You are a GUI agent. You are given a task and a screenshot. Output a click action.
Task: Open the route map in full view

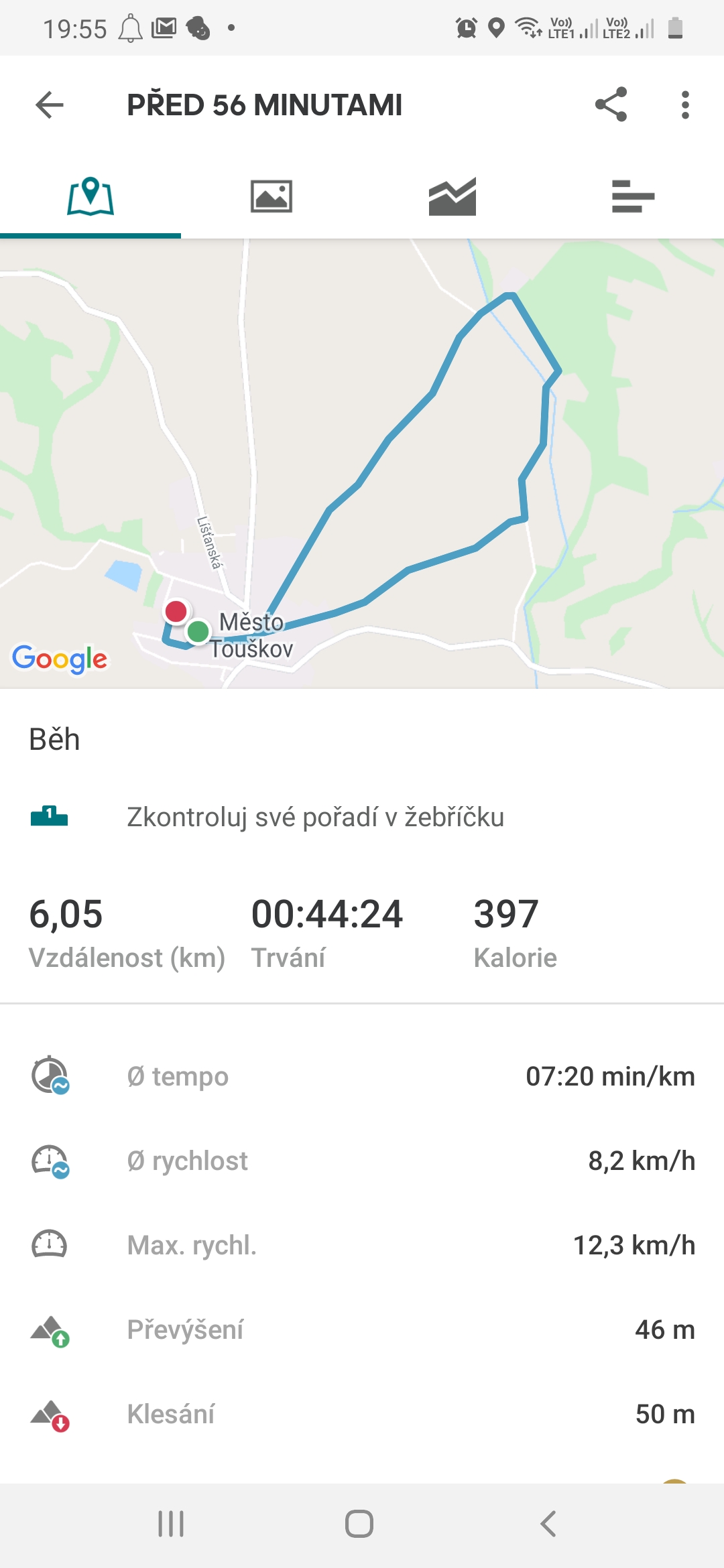tap(362, 464)
